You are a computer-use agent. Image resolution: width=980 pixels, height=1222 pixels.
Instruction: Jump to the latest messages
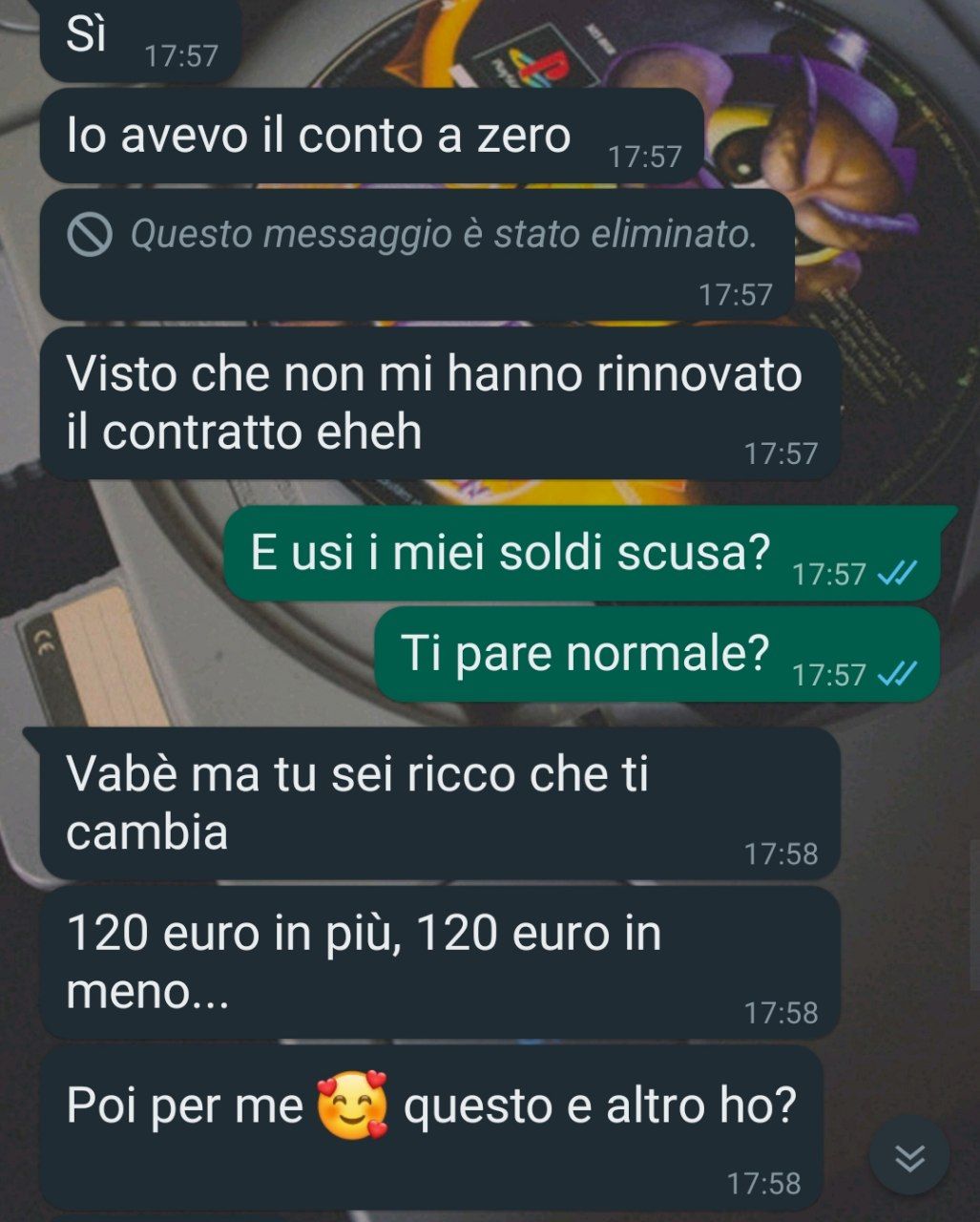click(x=908, y=1157)
